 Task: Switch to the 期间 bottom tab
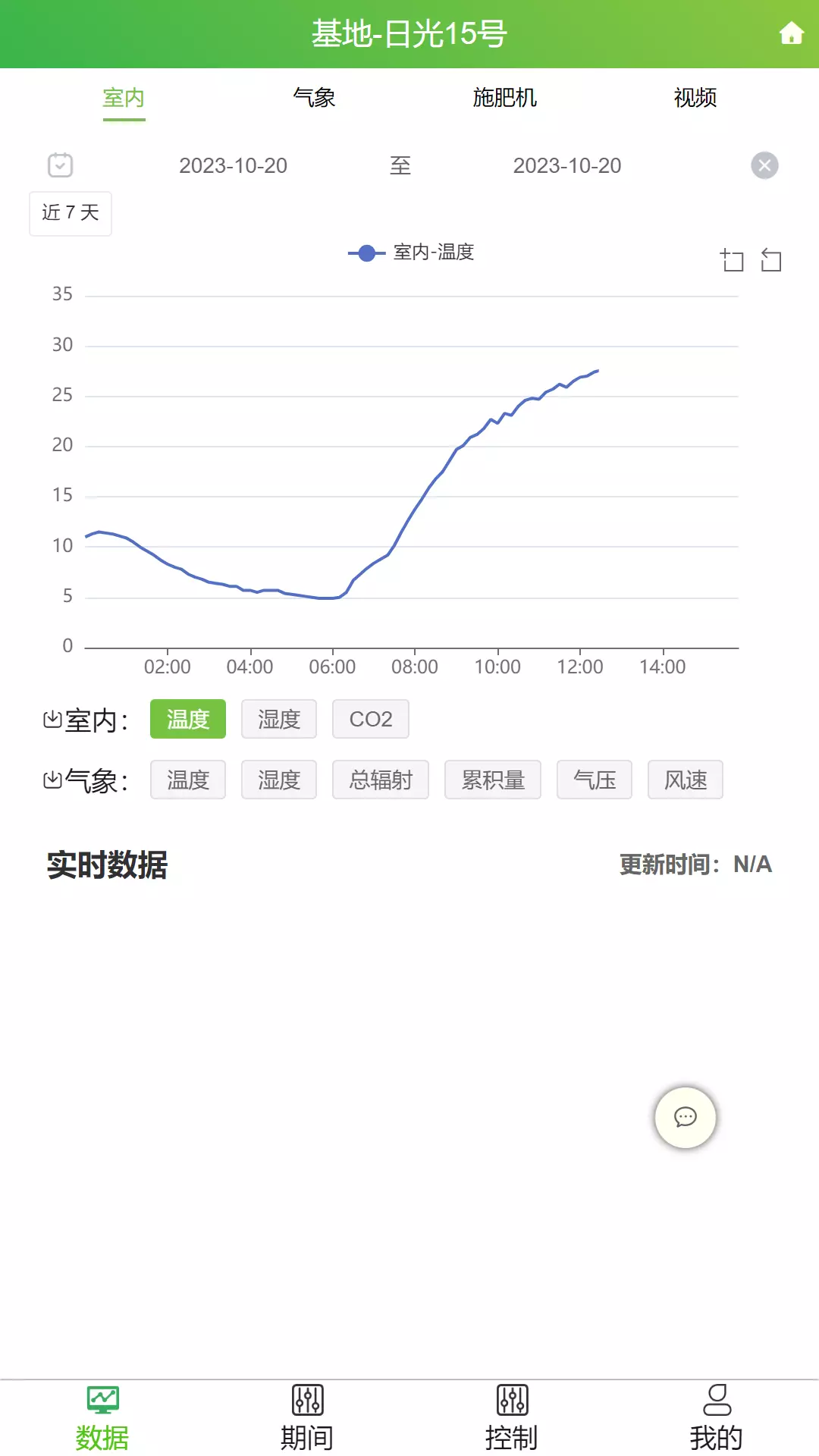click(307, 1417)
